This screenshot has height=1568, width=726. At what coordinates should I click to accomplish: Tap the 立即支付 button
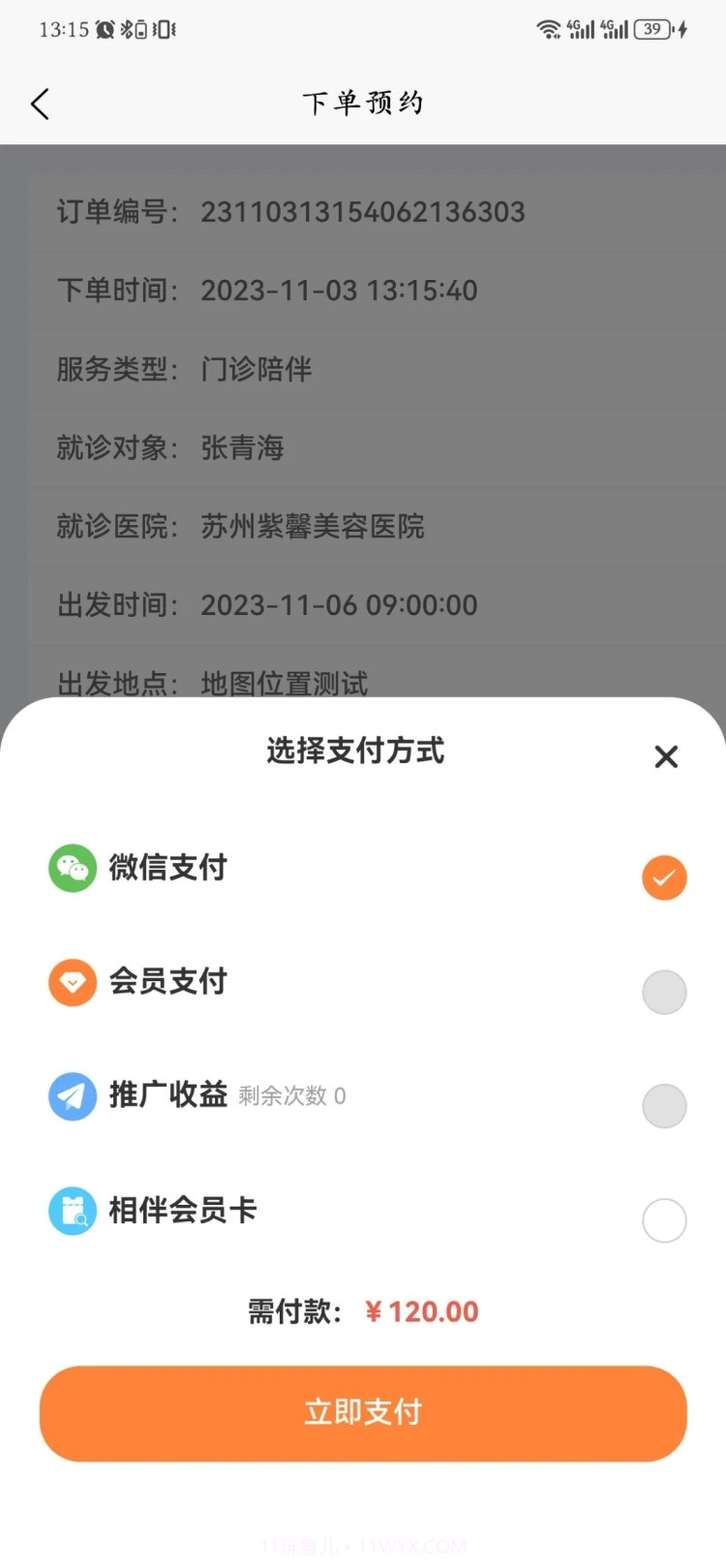point(362,1413)
